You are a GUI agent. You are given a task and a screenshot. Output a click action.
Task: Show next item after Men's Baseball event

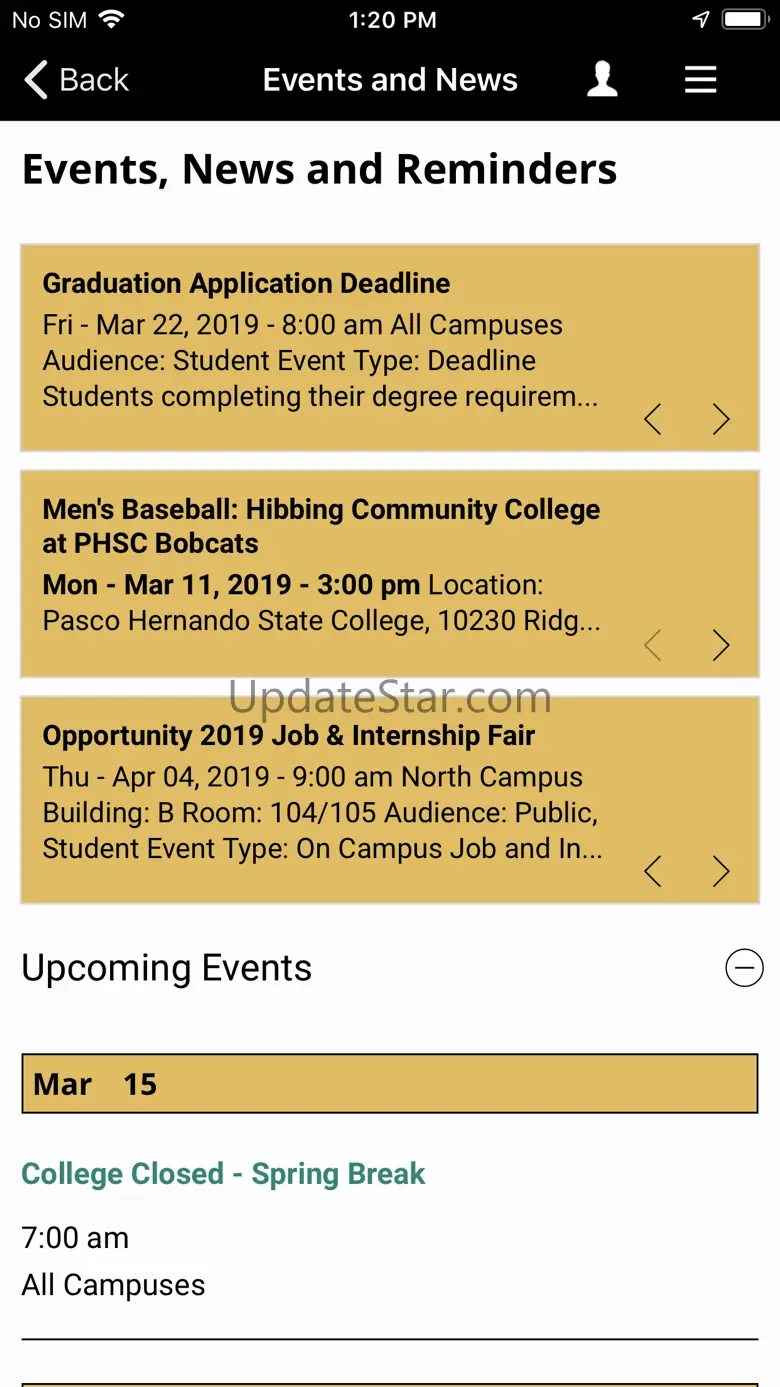(721, 645)
